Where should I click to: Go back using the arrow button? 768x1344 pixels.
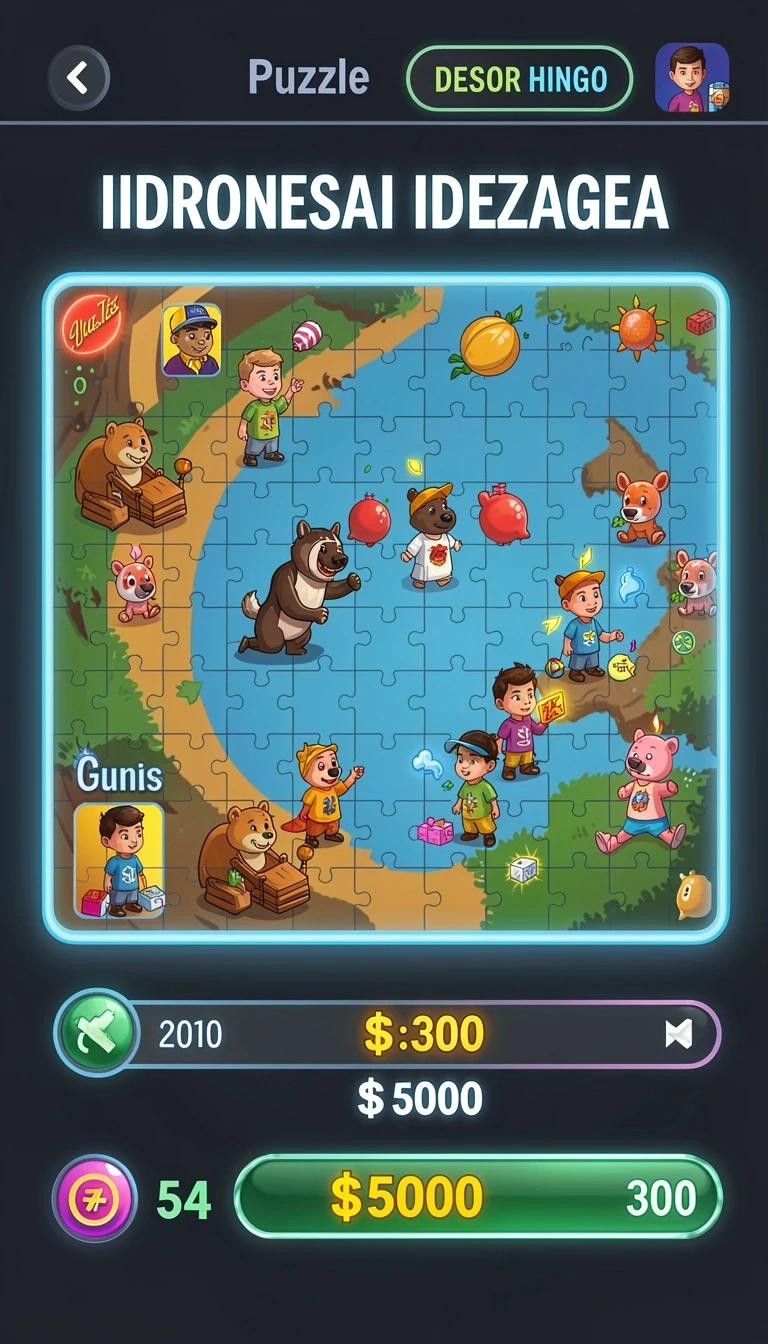pos(78,77)
